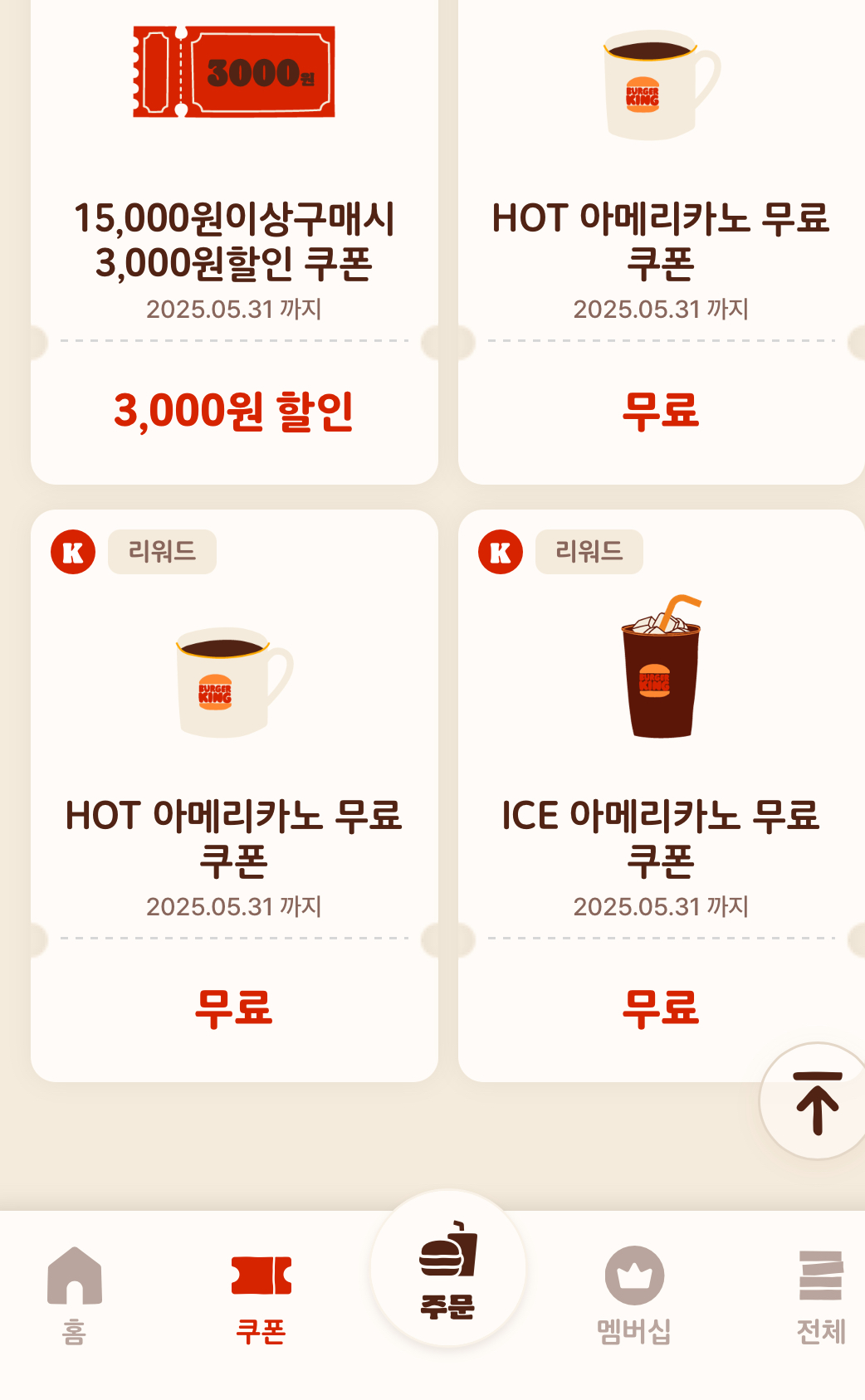The width and height of the screenshot is (865, 1400).
Task: Open the 주문 order button
Action: click(448, 1270)
